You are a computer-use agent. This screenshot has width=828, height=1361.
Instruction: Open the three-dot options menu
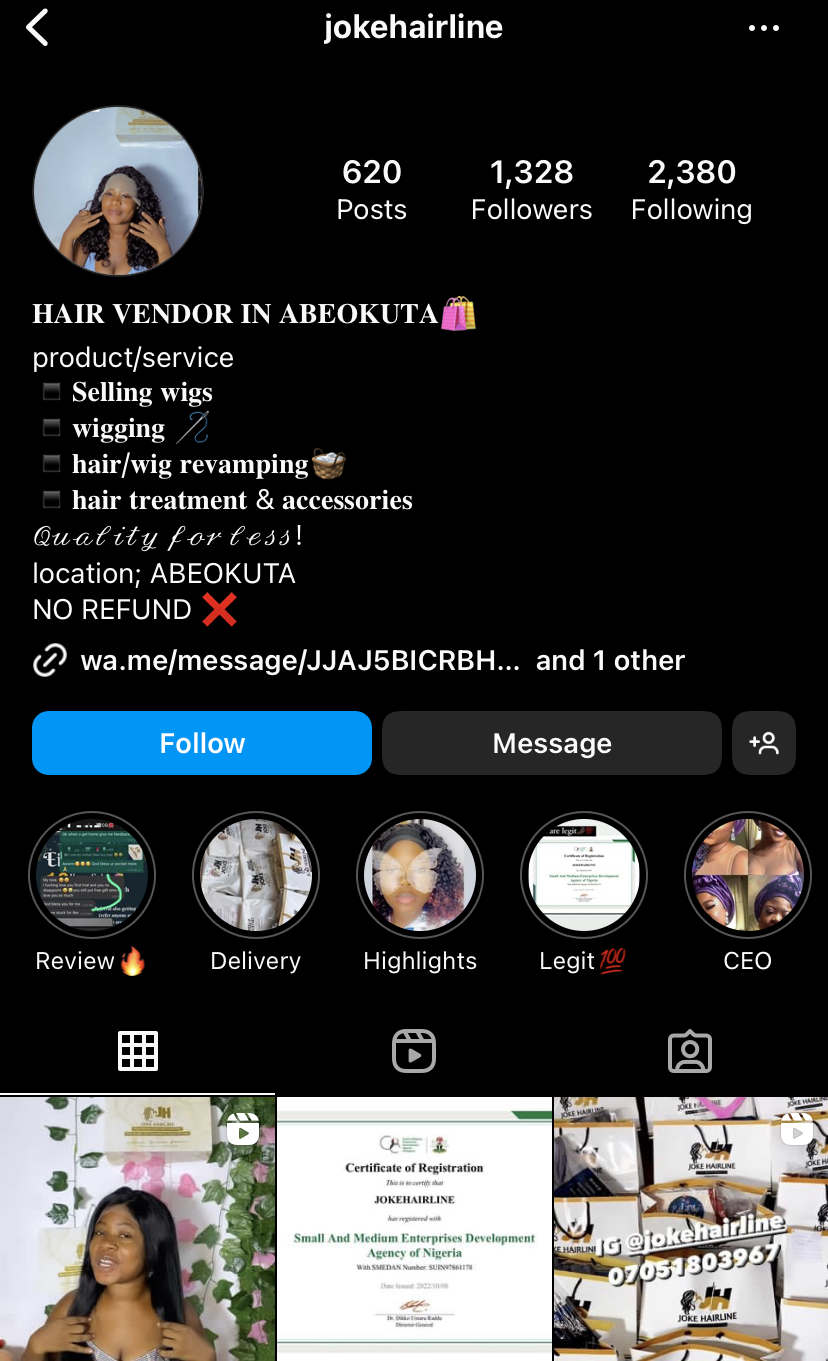(x=763, y=28)
